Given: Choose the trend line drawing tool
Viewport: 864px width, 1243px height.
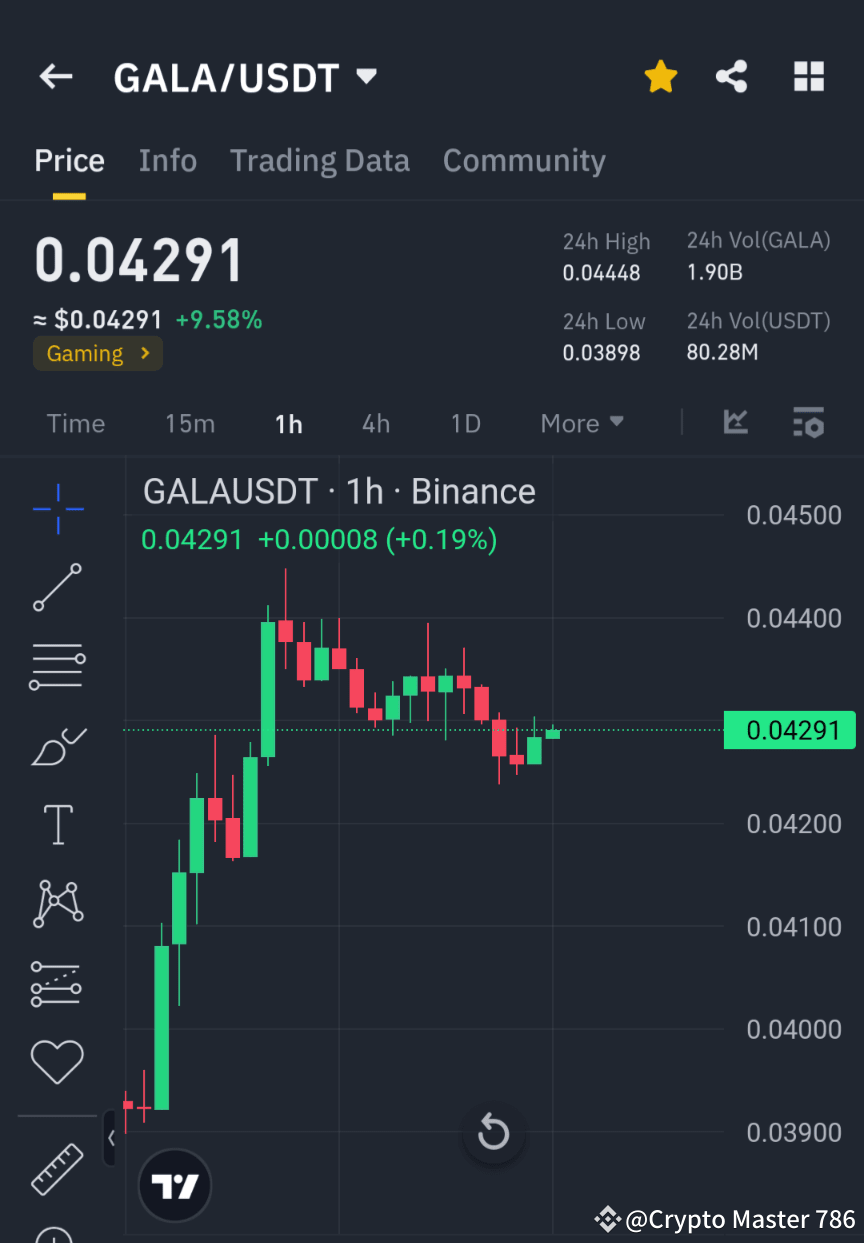Looking at the screenshot, I should coord(57,586).
